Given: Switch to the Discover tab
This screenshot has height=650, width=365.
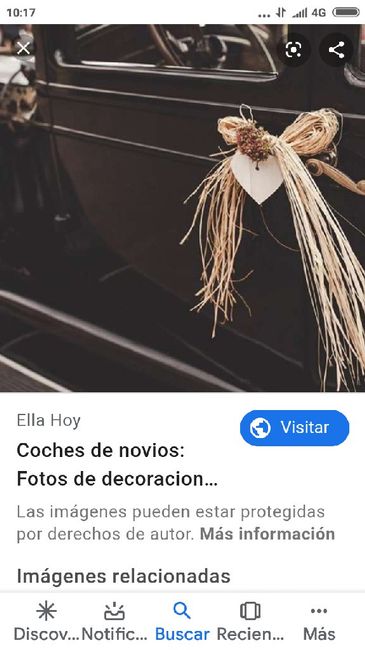Looking at the screenshot, I should tap(46, 622).
